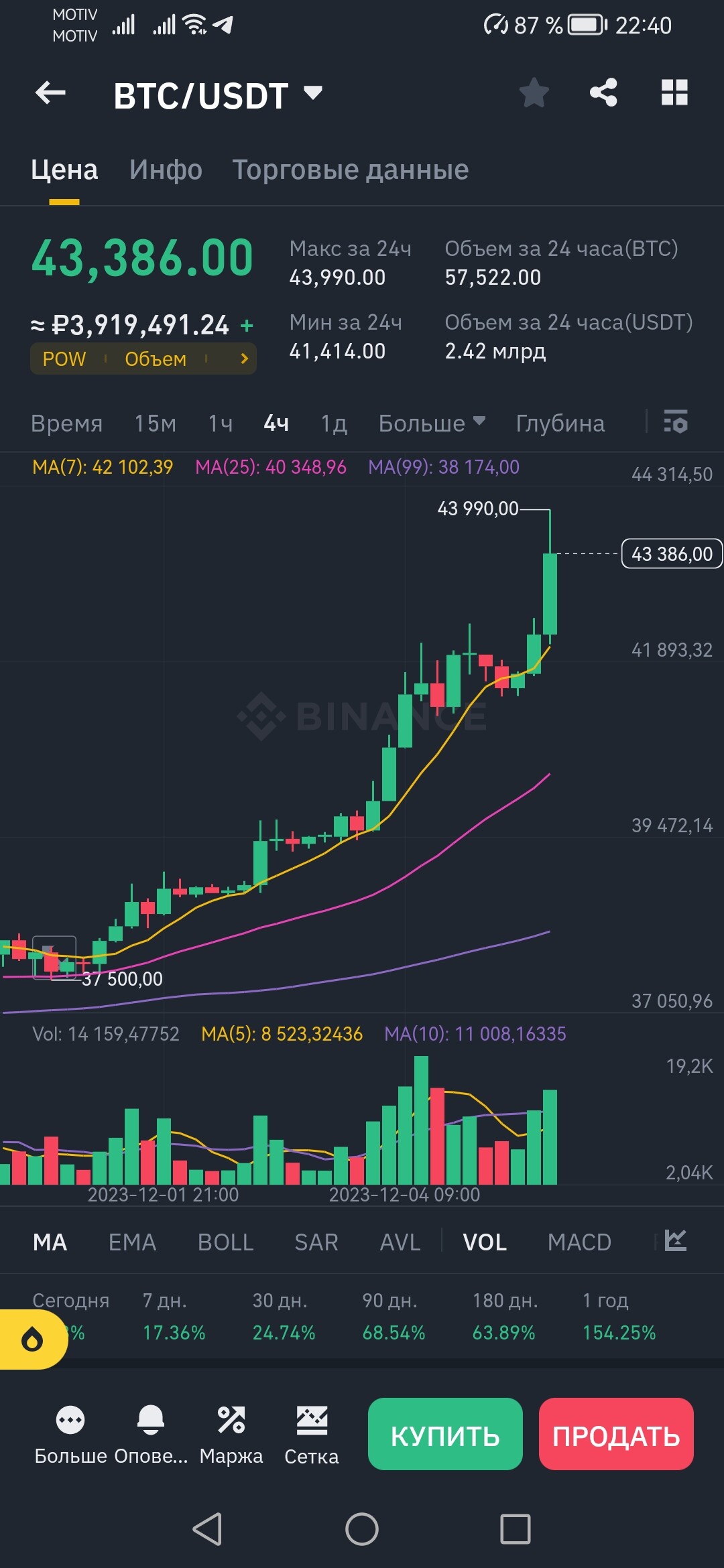
Task: Share this trading pair
Action: (603, 92)
